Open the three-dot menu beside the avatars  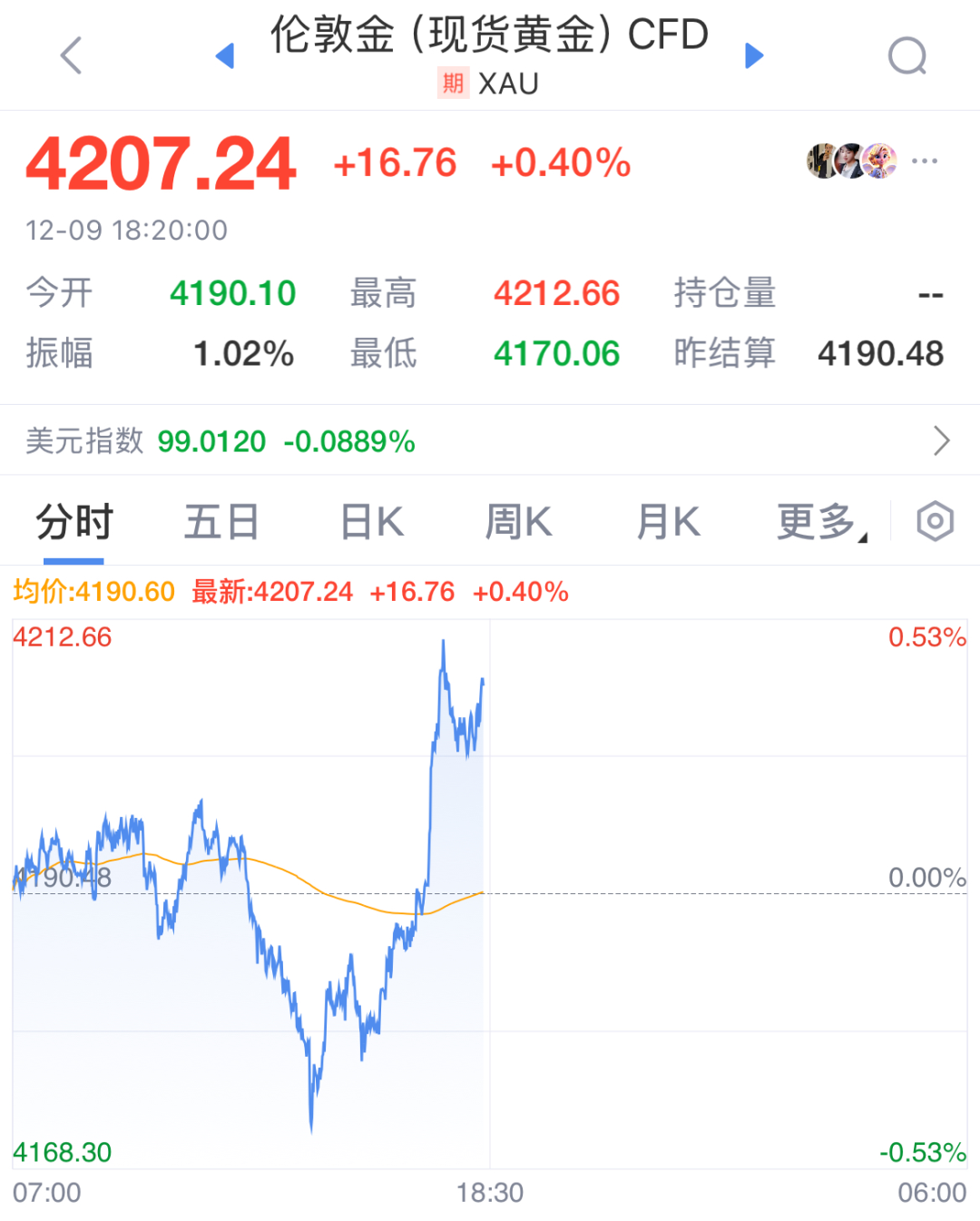tap(924, 162)
